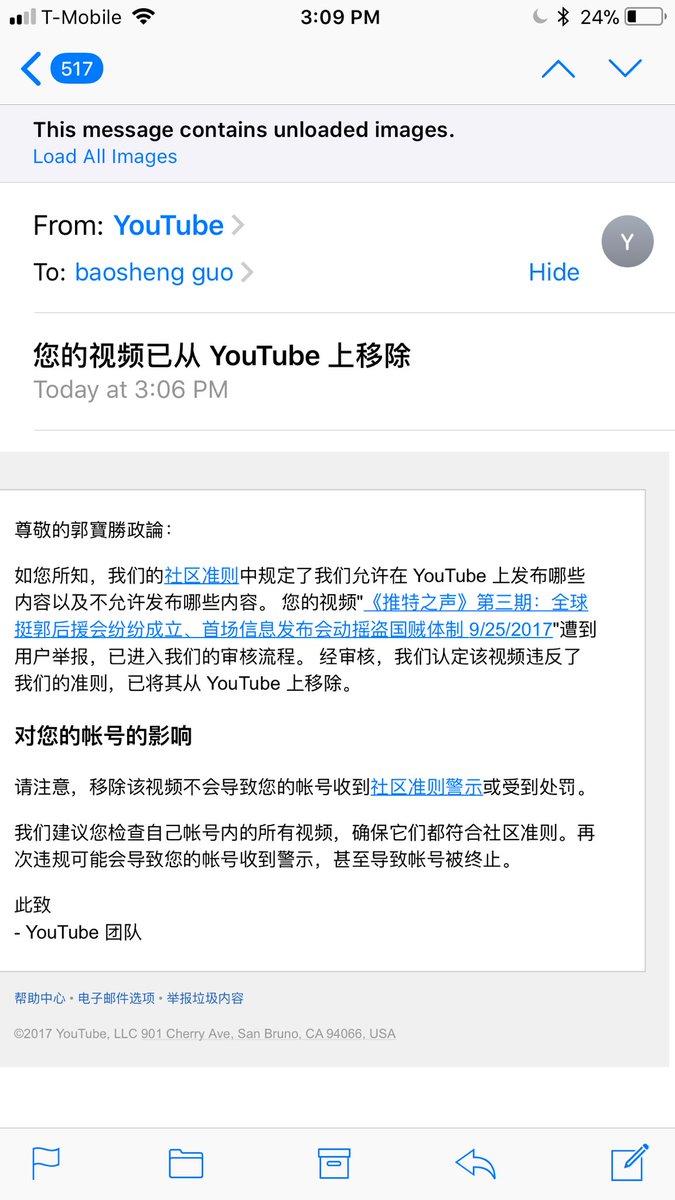The height and width of the screenshot is (1200, 675).
Task: Flag this email
Action: pos(46,1163)
